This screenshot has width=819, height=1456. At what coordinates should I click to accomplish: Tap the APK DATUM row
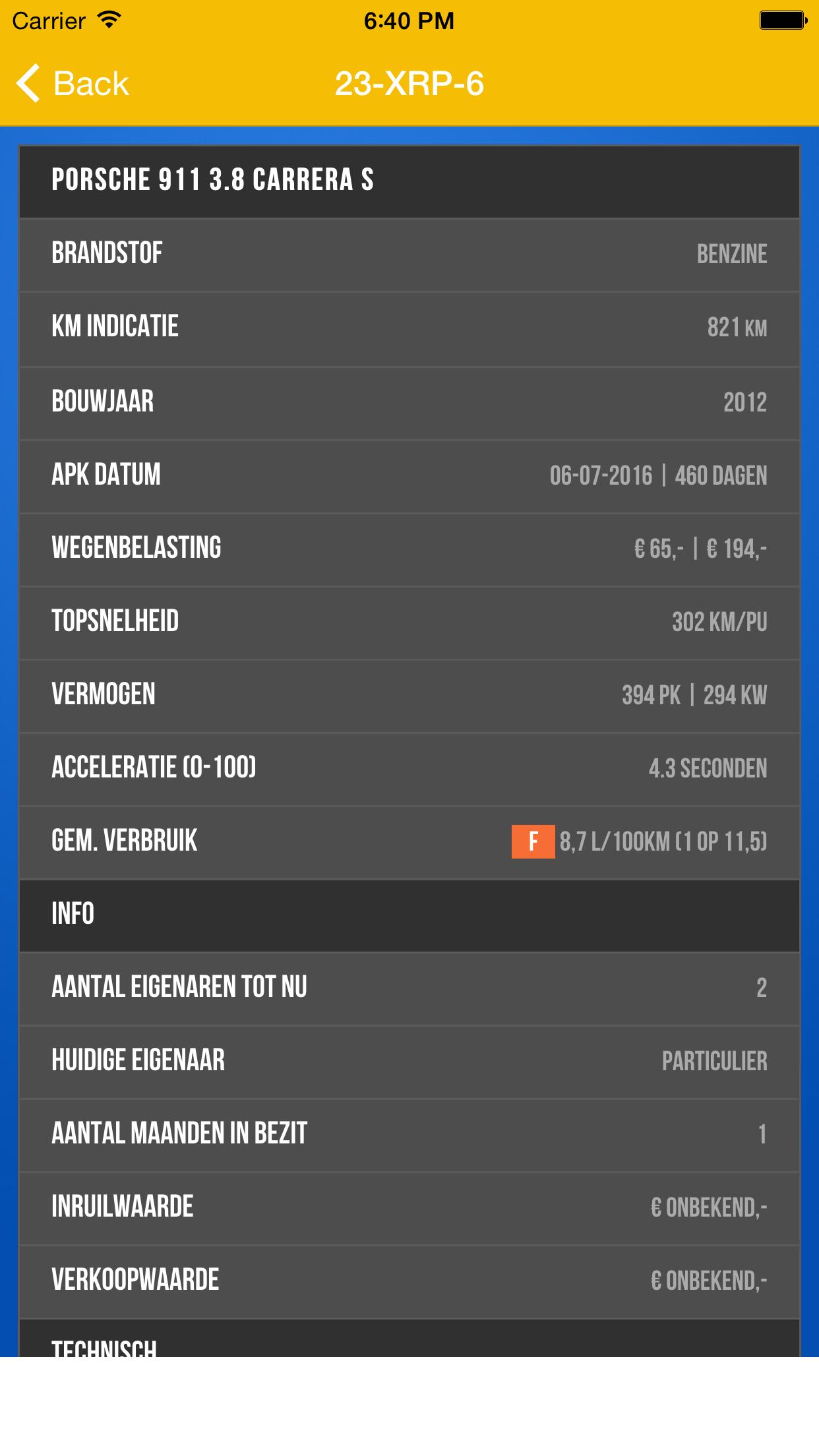[409, 473]
